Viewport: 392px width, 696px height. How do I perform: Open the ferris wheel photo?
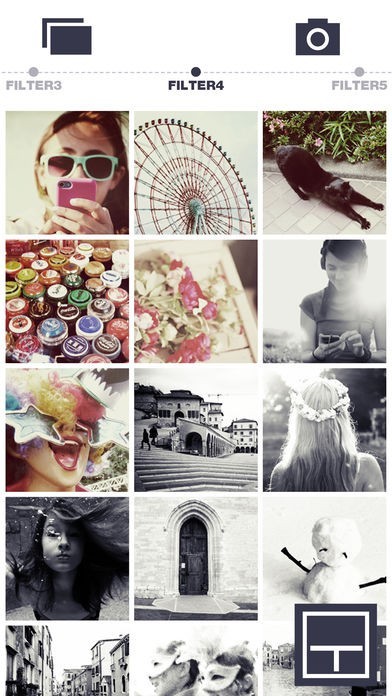pos(196,173)
